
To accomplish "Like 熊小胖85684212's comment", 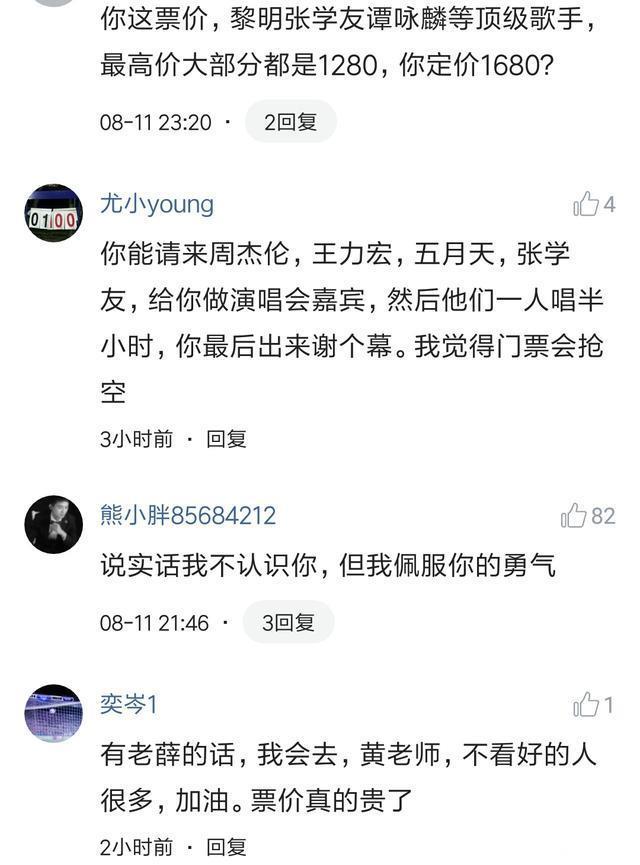I will (574, 516).
